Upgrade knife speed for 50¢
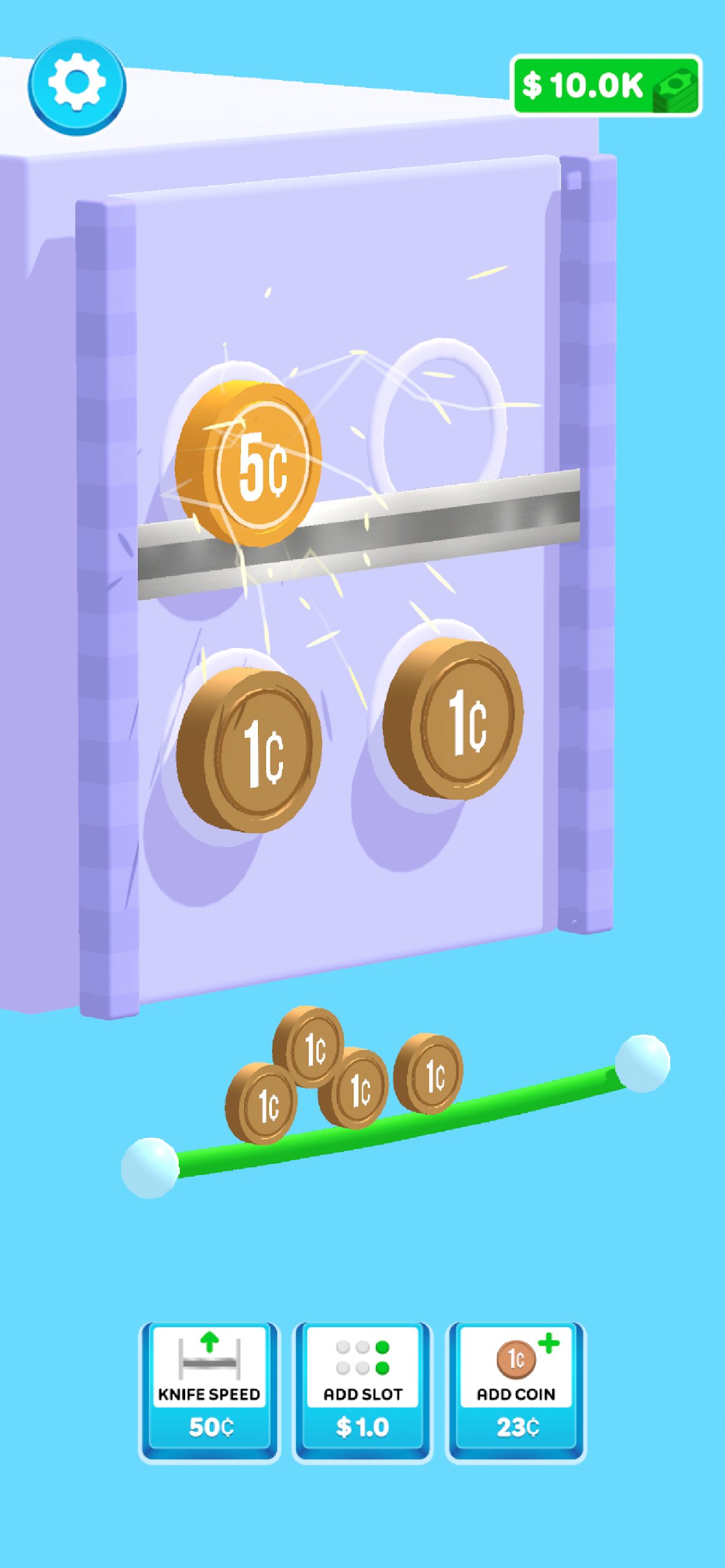This screenshot has width=725, height=1568. coord(210,1392)
